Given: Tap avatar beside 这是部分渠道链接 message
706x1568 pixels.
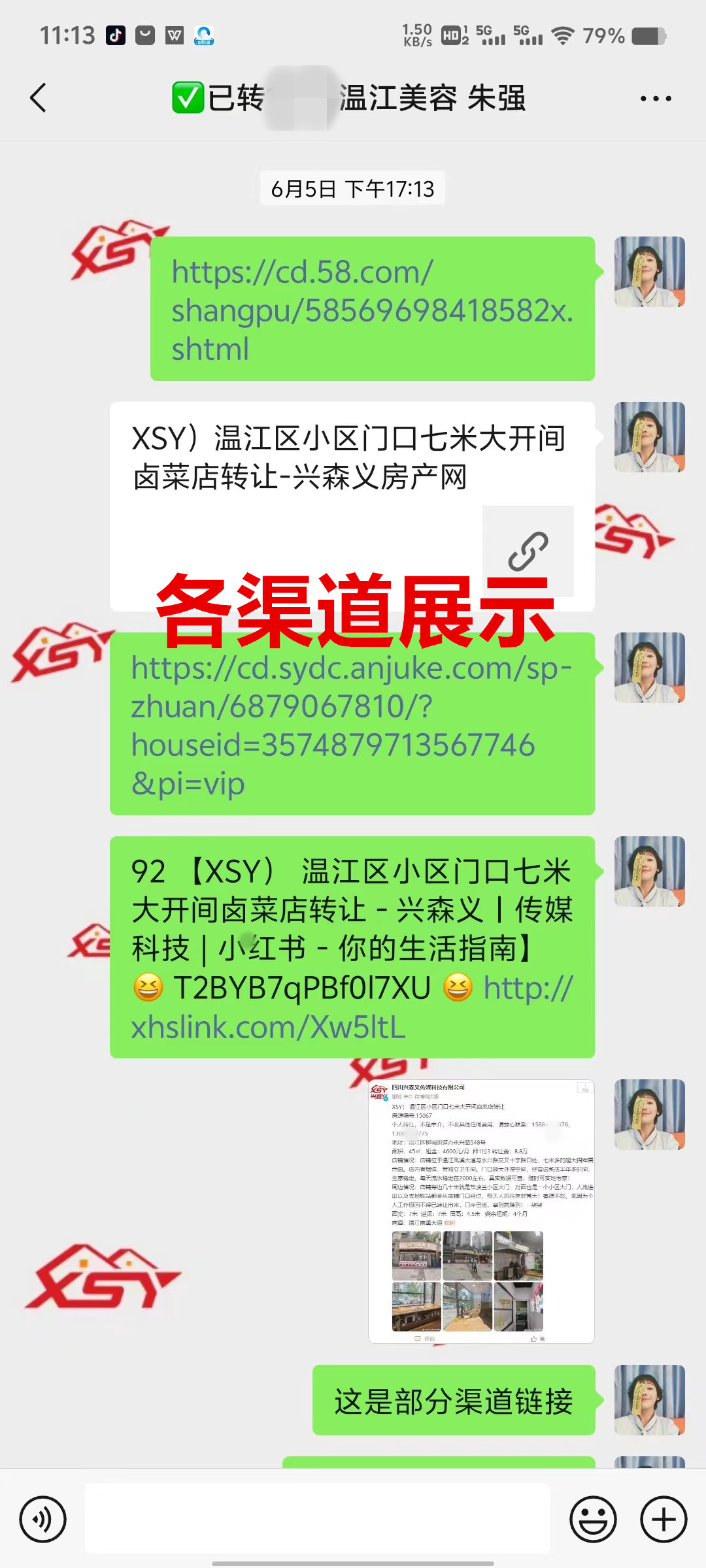Looking at the screenshot, I should point(649,1399).
